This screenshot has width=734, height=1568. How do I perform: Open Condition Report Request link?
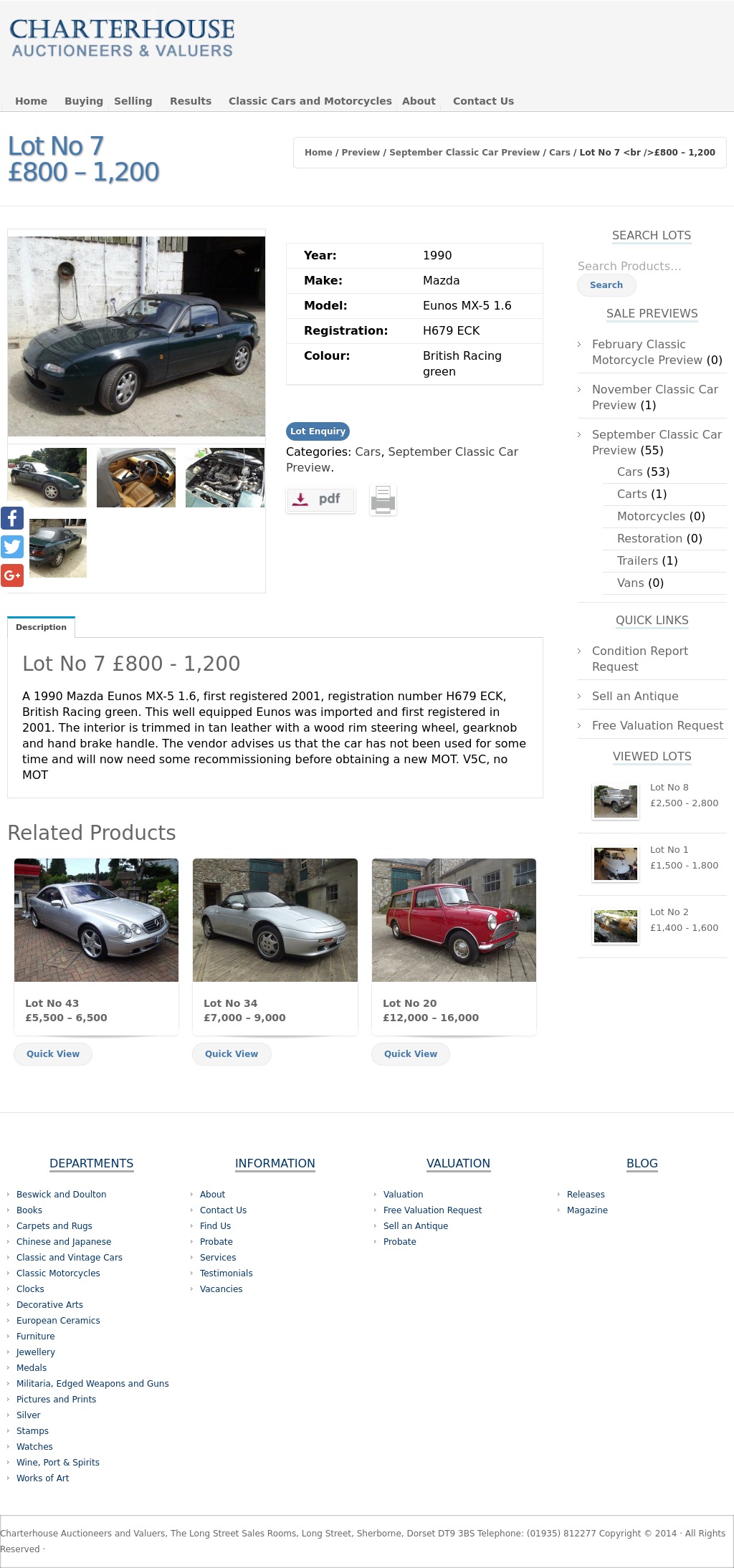tap(639, 659)
